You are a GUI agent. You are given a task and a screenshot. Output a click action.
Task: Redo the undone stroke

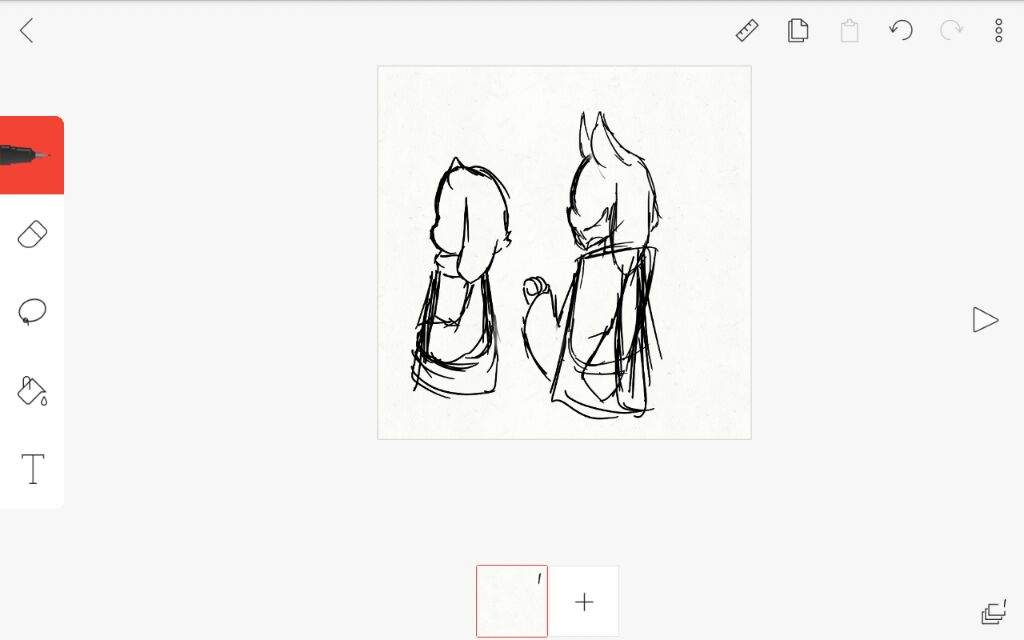951,31
